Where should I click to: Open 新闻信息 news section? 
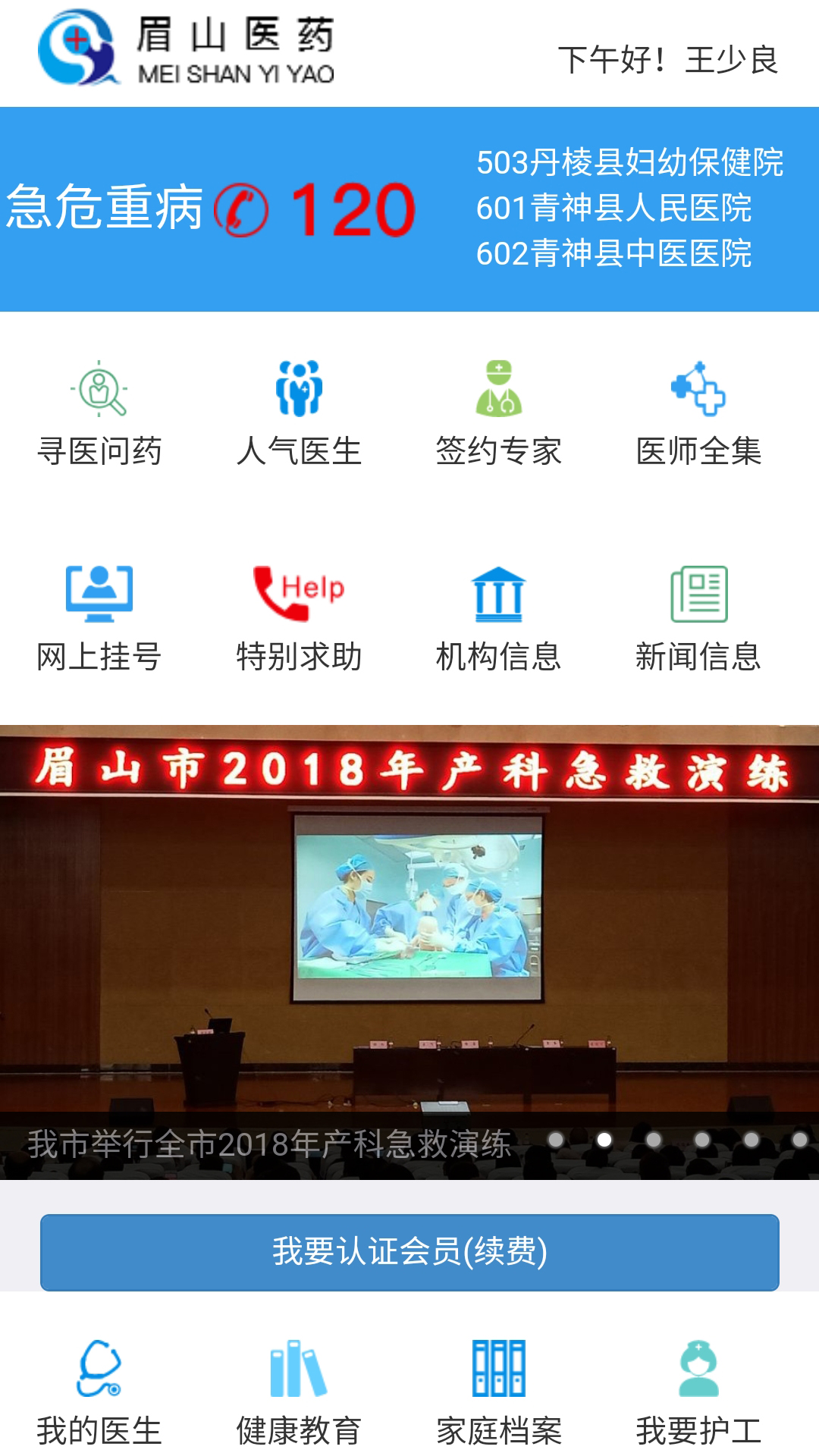[x=698, y=619]
